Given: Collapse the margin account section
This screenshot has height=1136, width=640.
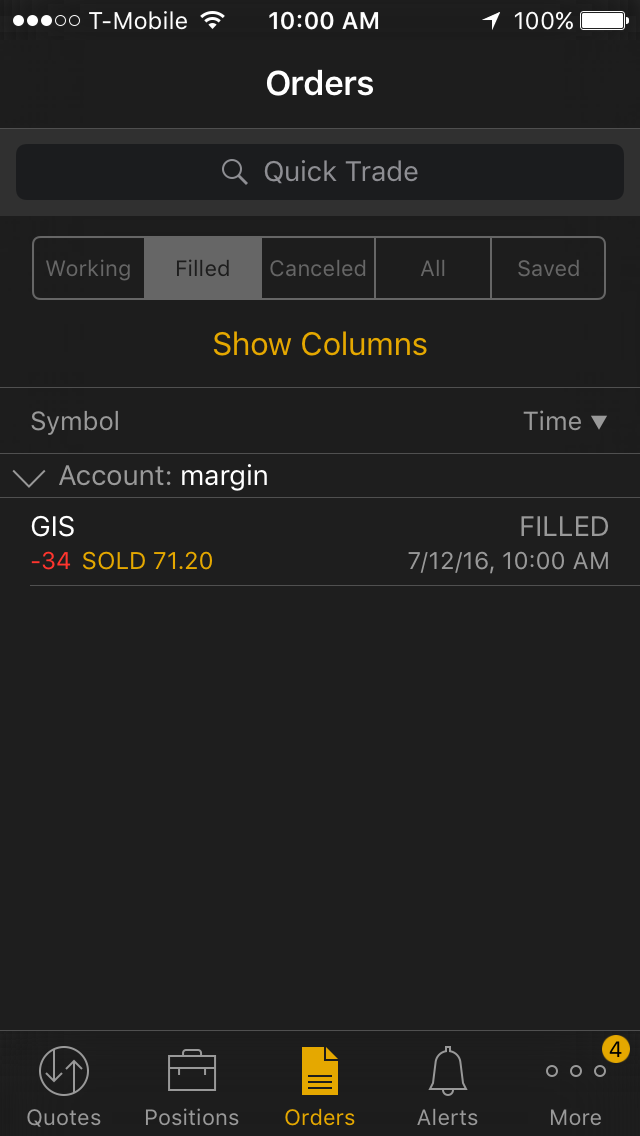Looking at the screenshot, I should point(30,477).
